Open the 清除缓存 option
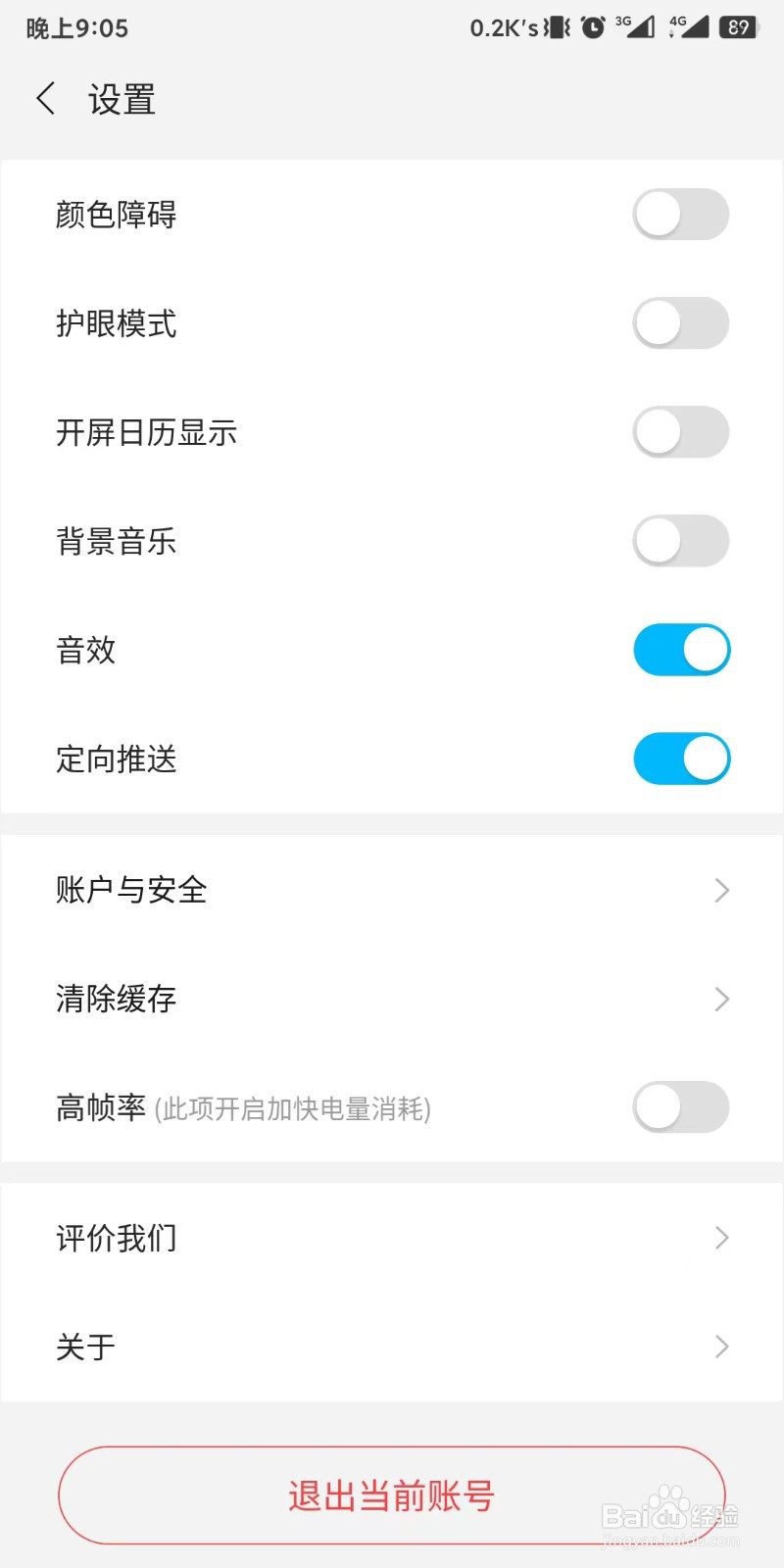The width and height of the screenshot is (784, 1568). click(392, 999)
